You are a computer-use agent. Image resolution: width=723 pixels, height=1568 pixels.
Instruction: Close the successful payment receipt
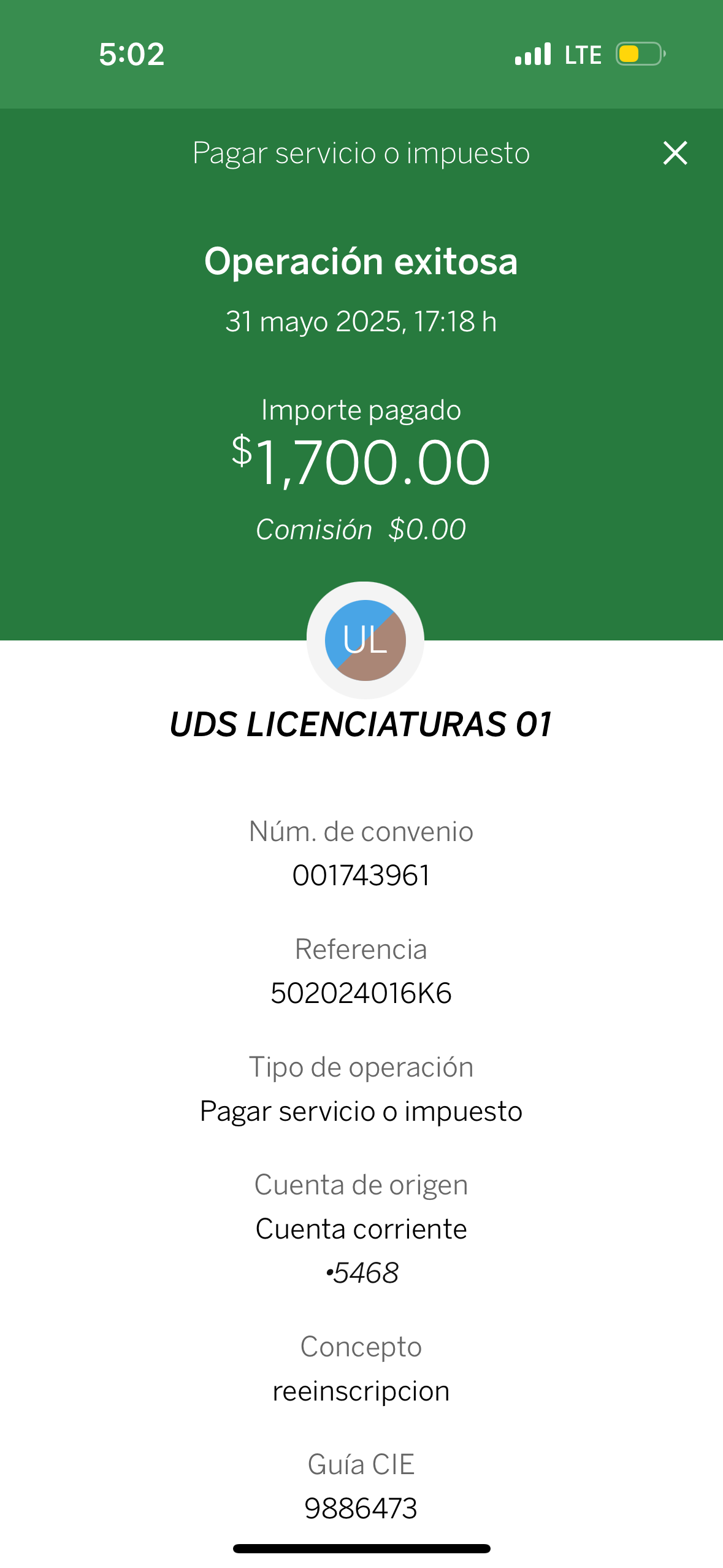[x=675, y=153]
